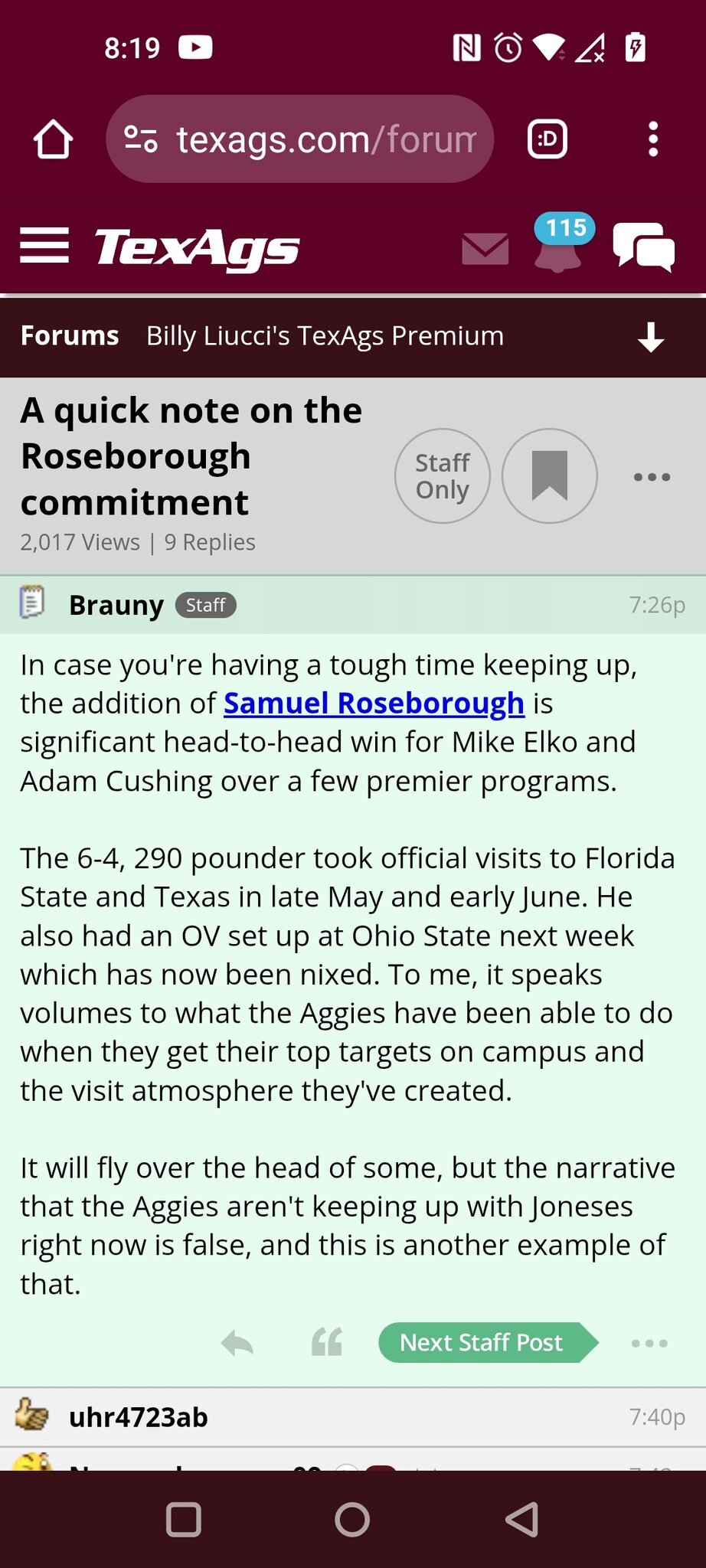Open the Samuel Roseborough link
Screen dimensions: 706x1568
pos(374,703)
